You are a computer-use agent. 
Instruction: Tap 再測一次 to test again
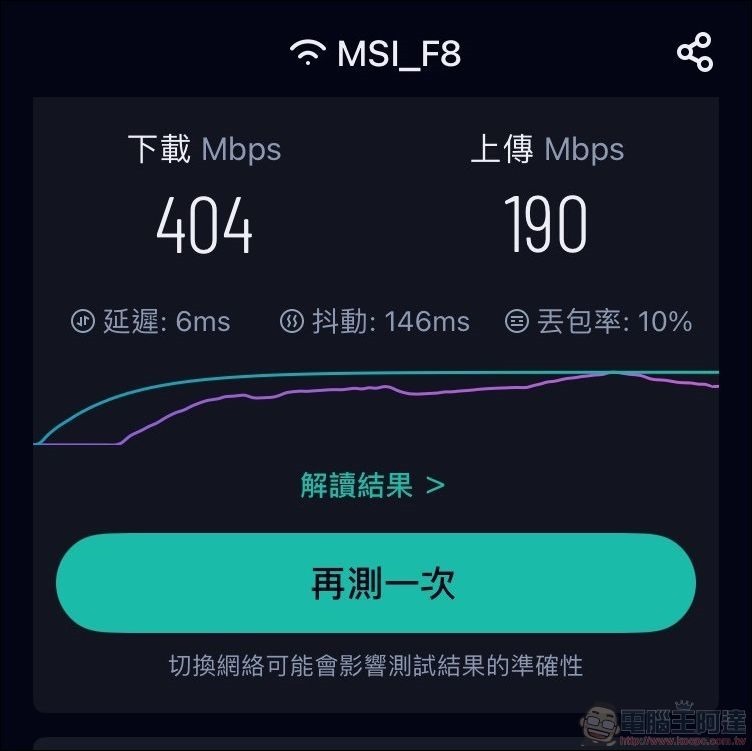pos(376,583)
